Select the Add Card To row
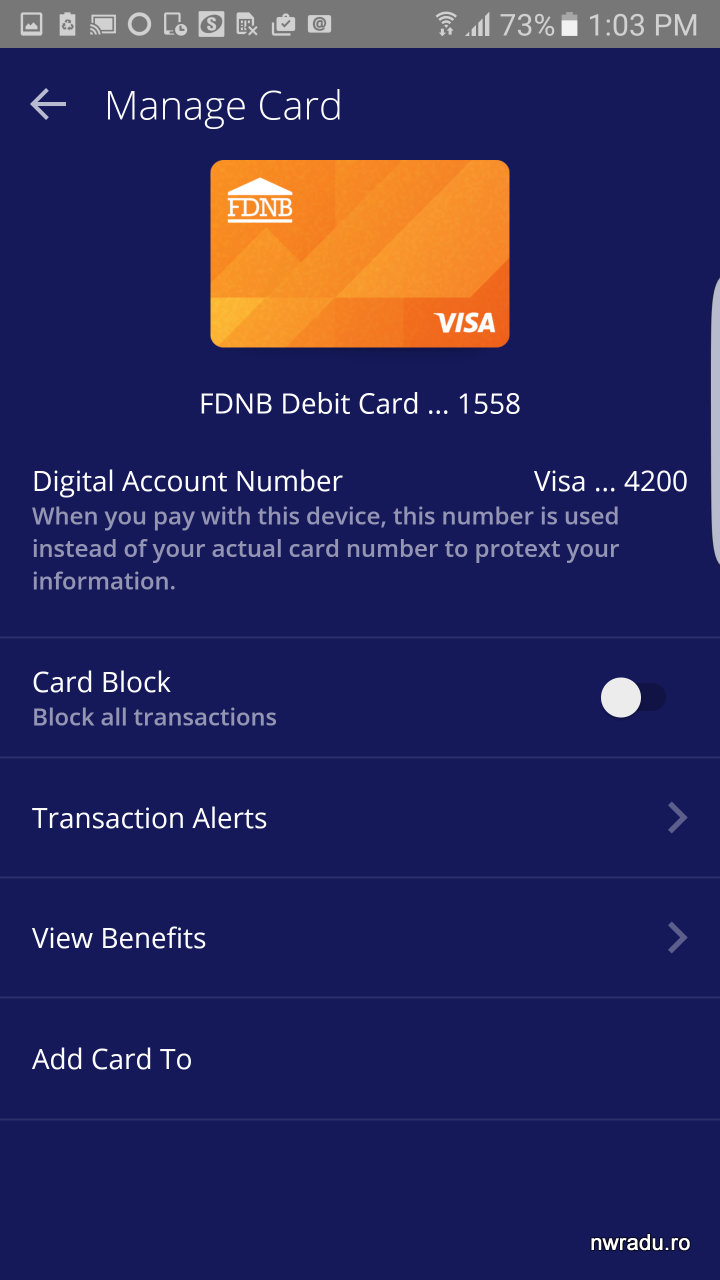Screen dimensions: 720x1280 coord(360,1059)
